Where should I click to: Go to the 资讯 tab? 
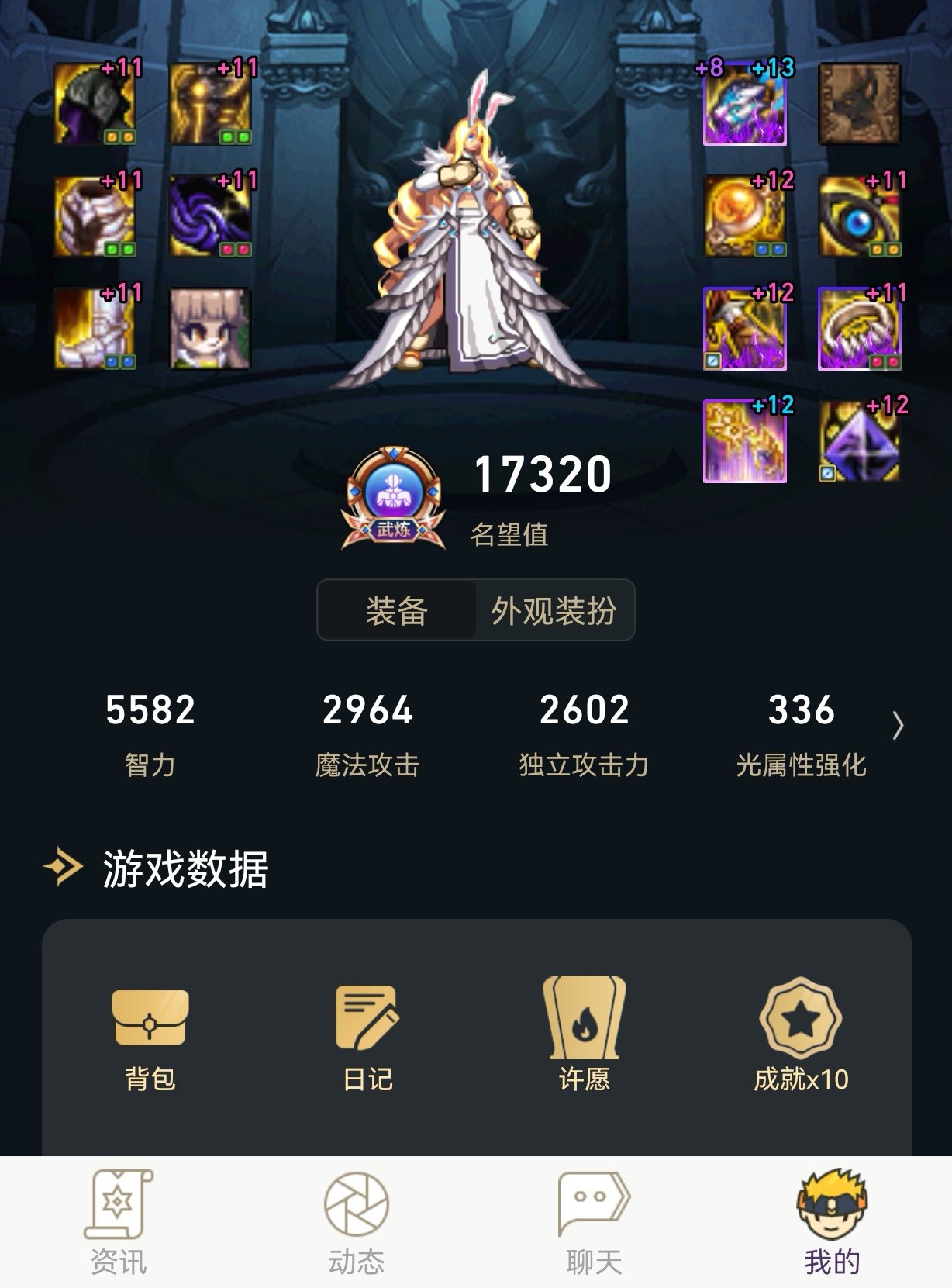click(x=119, y=1223)
